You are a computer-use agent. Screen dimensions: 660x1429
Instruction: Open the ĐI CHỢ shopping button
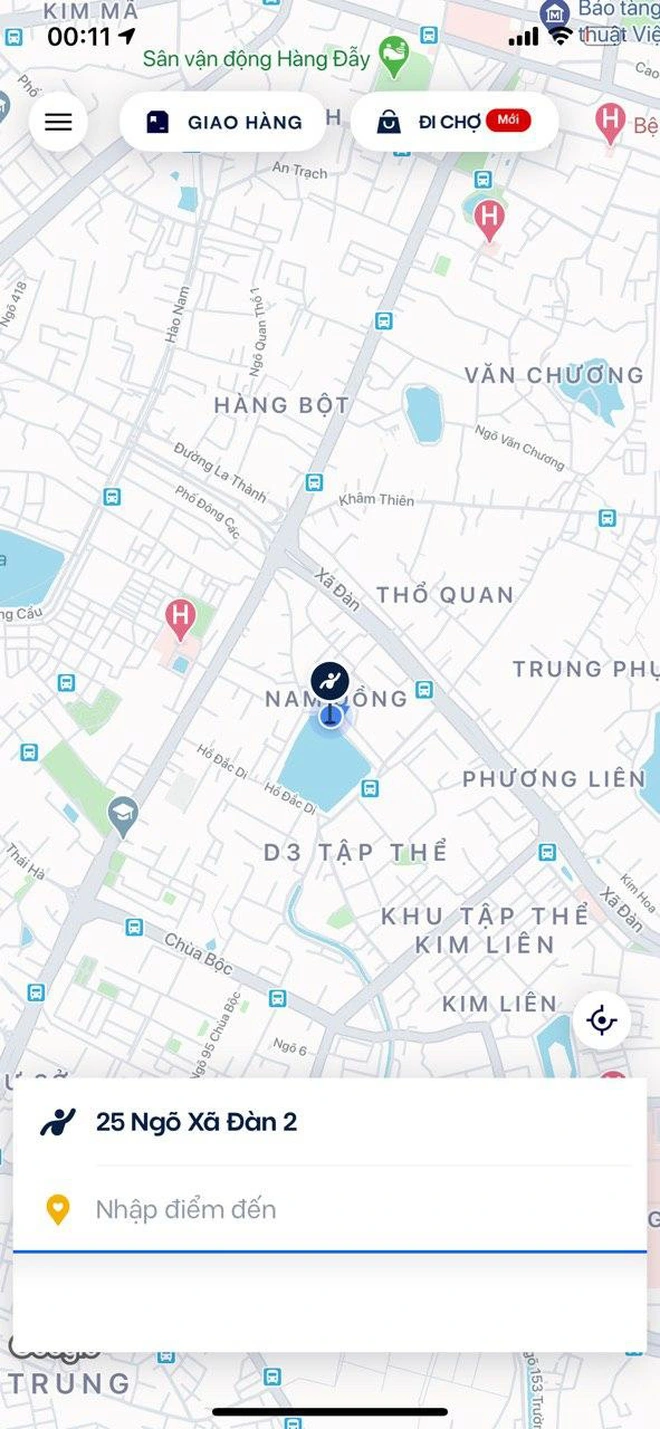(454, 122)
